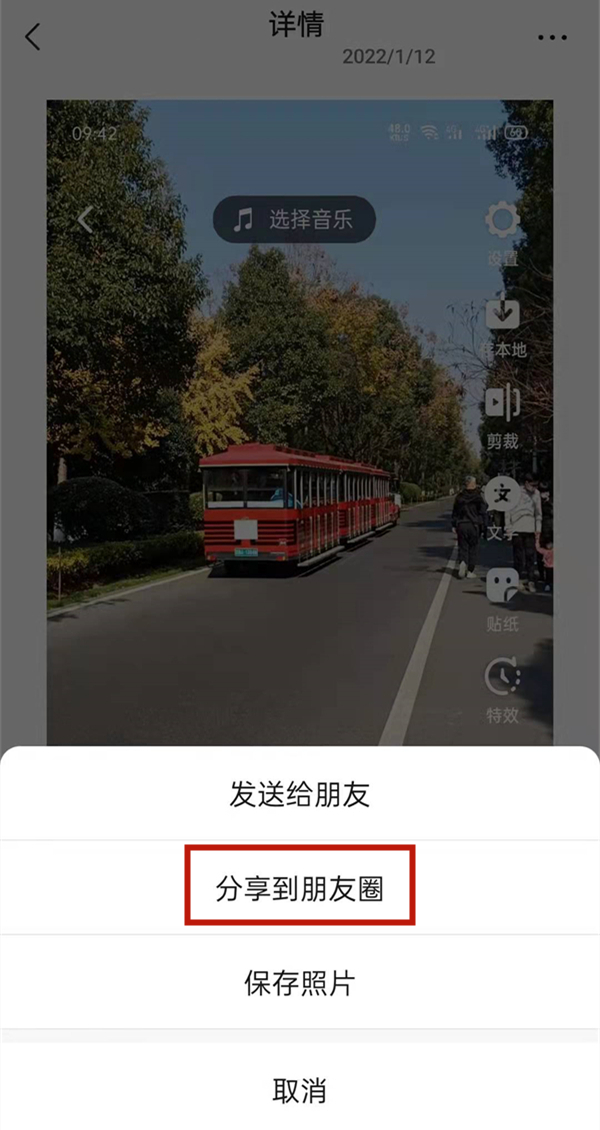Choose 分享到朋友圈 in the share sheet
Screen dimensions: 600x1130
click(300, 889)
